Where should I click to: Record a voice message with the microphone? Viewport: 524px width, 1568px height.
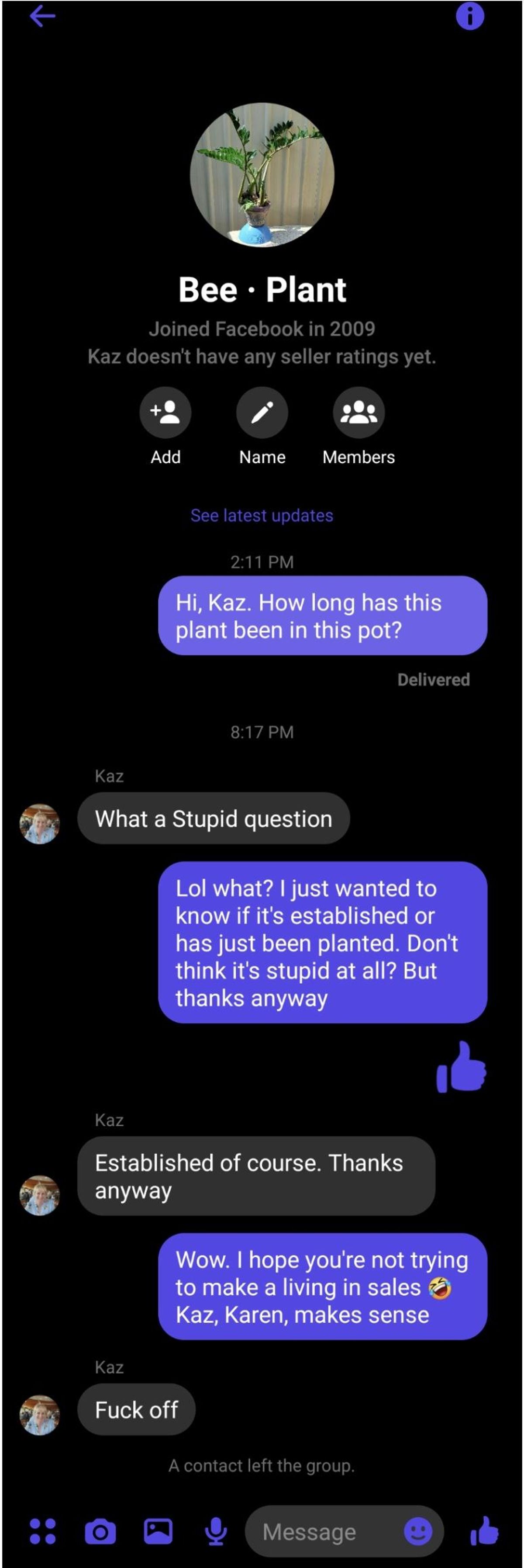click(x=216, y=1531)
